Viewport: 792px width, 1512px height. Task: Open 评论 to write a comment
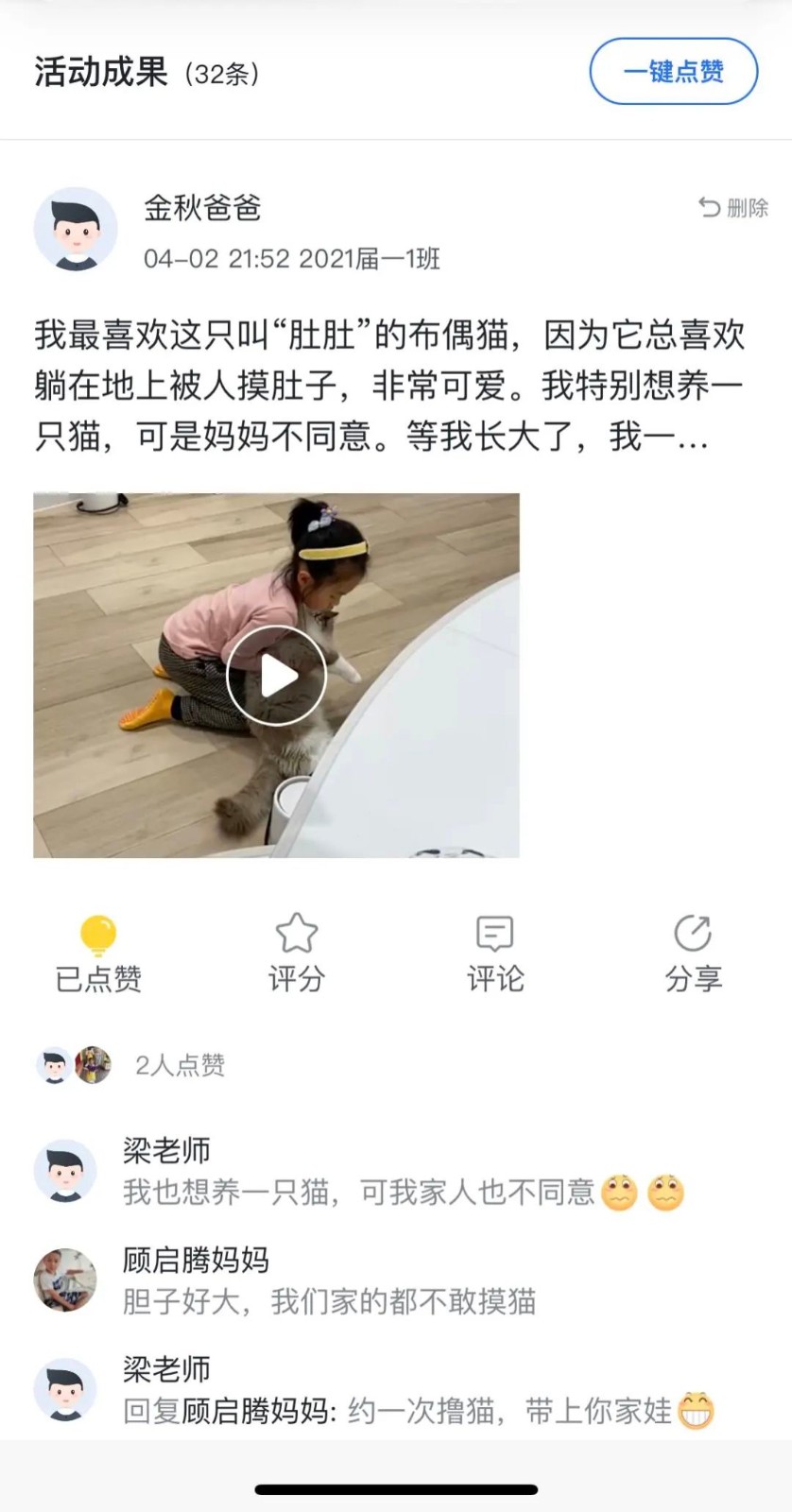[x=494, y=954]
